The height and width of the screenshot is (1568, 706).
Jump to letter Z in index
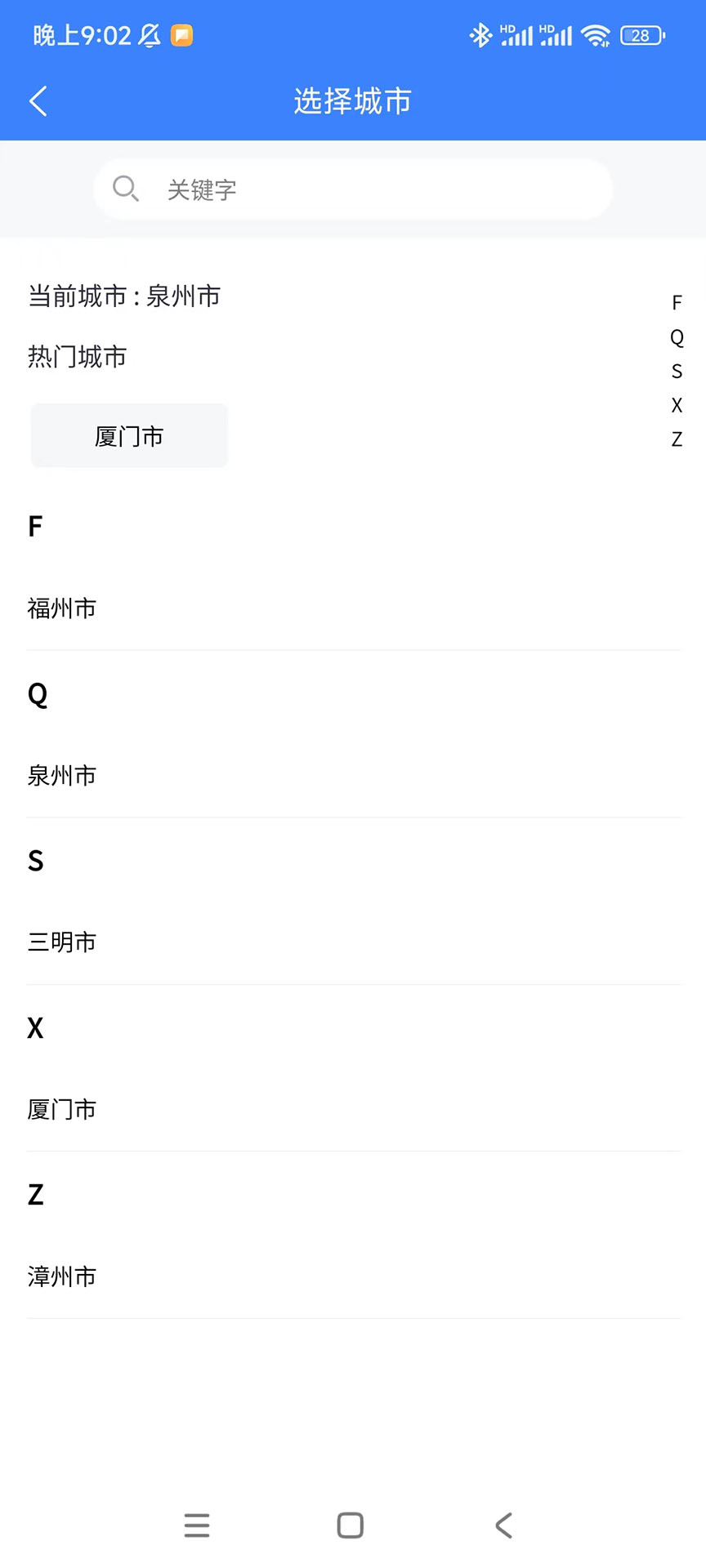pyautogui.click(x=677, y=439)
